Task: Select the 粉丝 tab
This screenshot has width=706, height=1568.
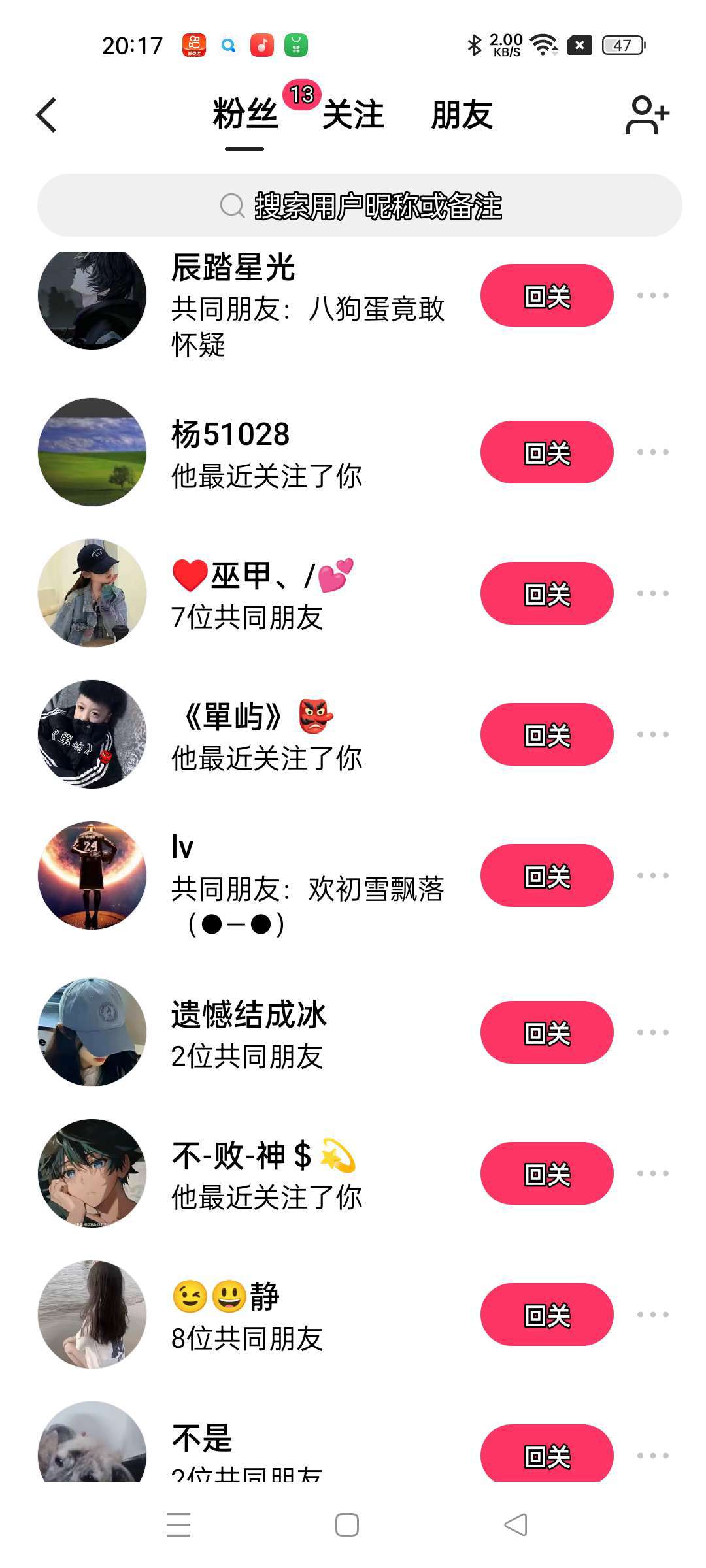Action: click(245, 116)
